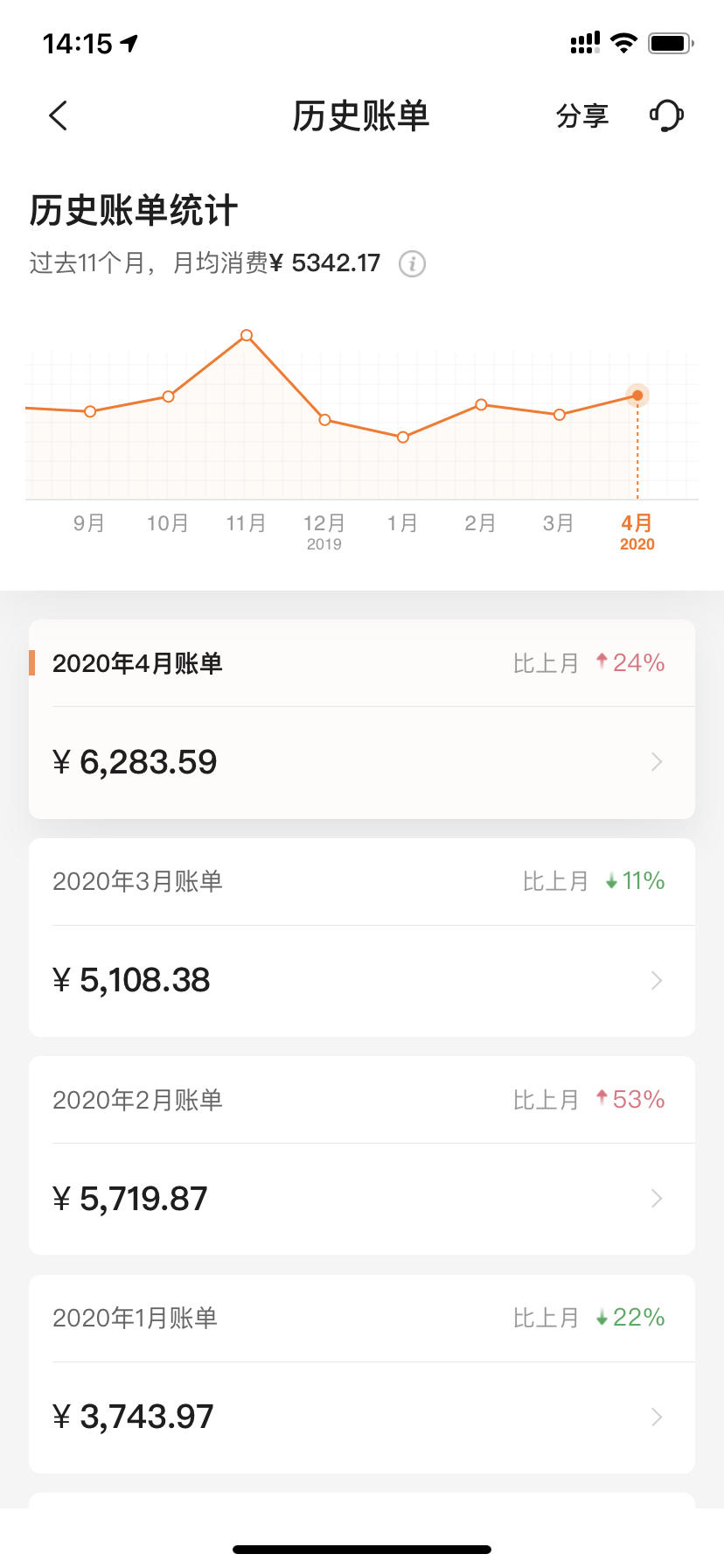Select the 11月 point on the chart
Image resolution: width=724 pixels, height=1568 pixels.
(x=247, y=335)
